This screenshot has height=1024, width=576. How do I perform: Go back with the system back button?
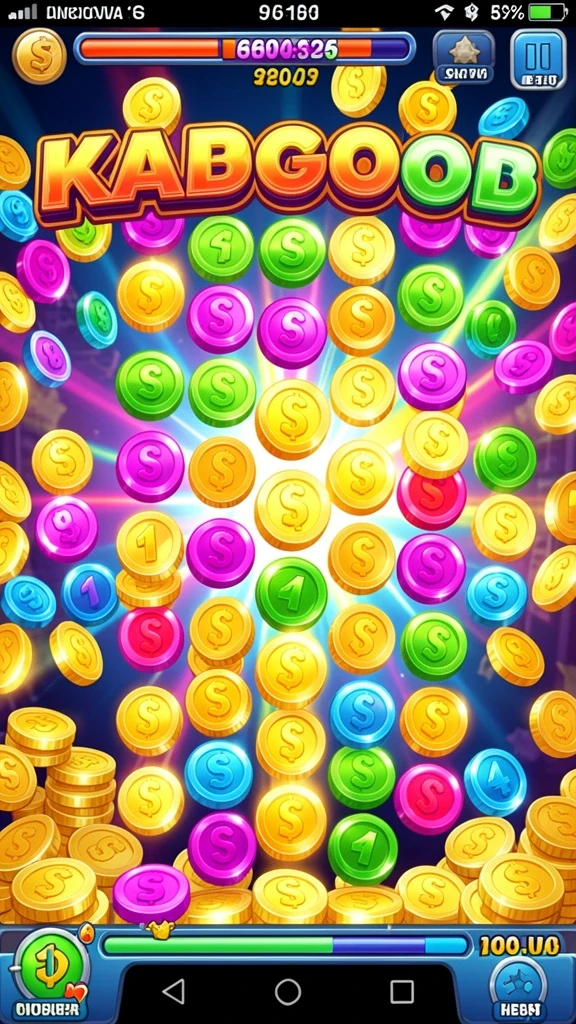point(173,991)
